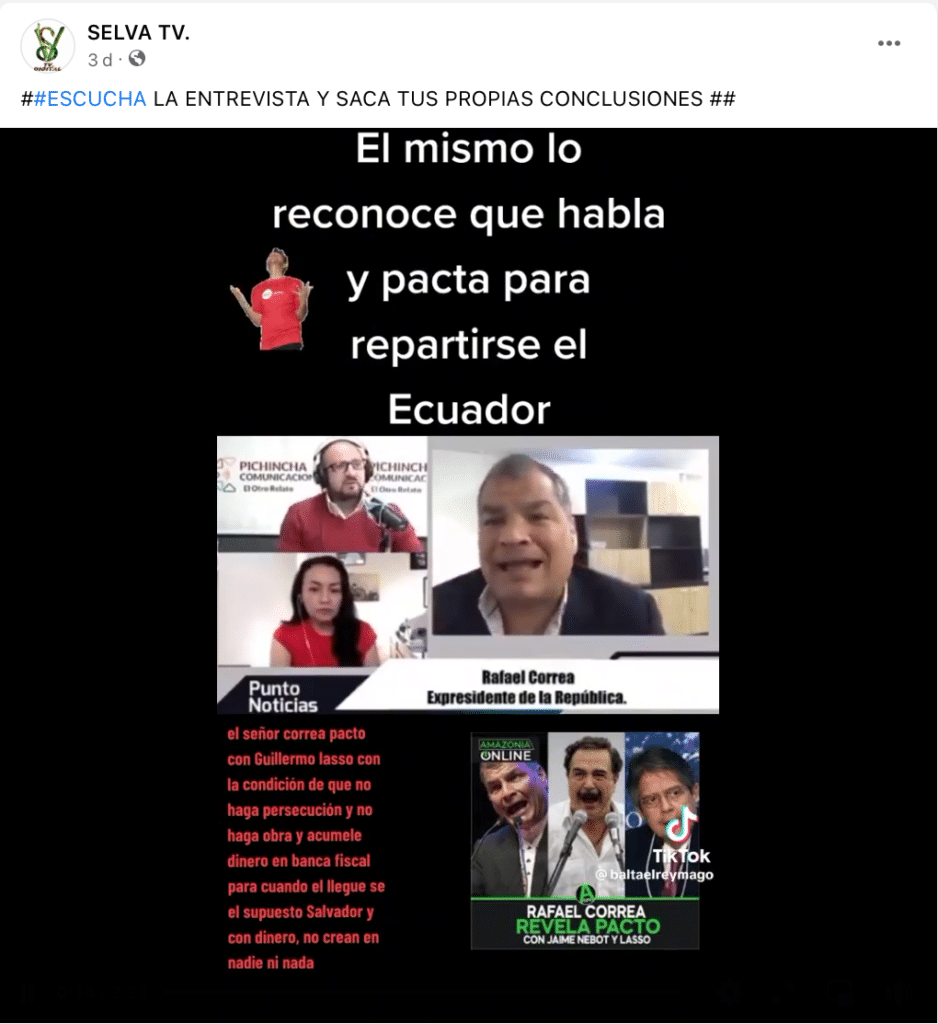Play the Rafael Correa interview video
The width and height of the screenshot is (938, 1024).
pos(468,574)
